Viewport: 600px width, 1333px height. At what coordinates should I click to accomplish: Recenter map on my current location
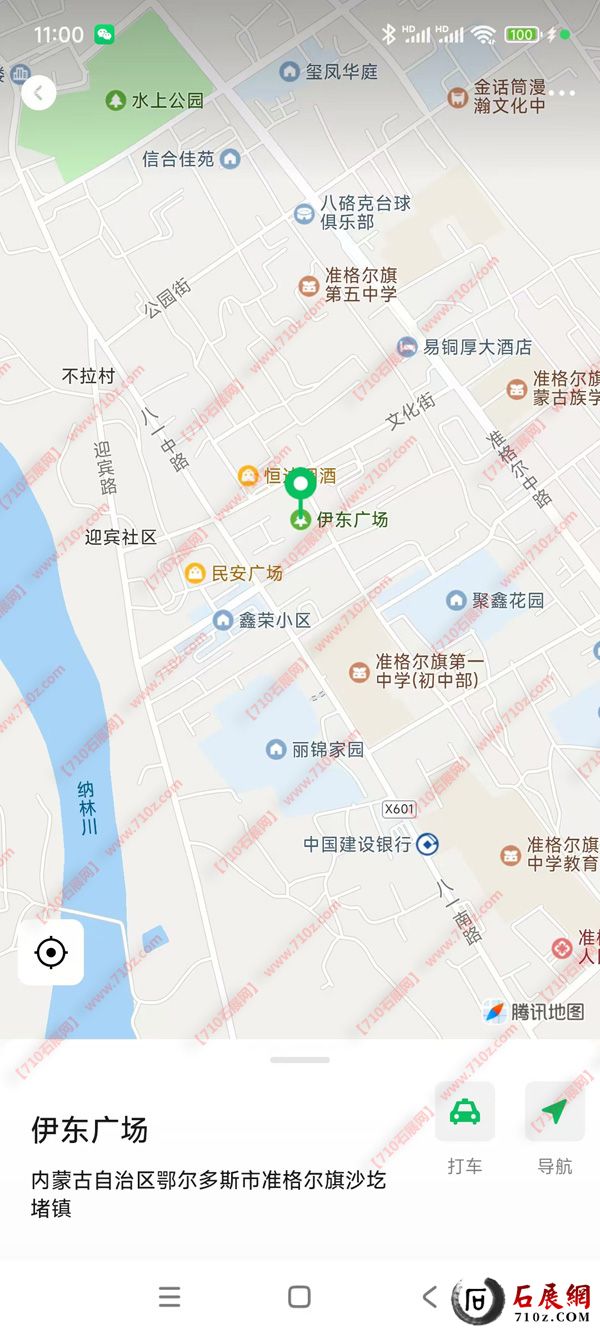[x=51, y=953]
